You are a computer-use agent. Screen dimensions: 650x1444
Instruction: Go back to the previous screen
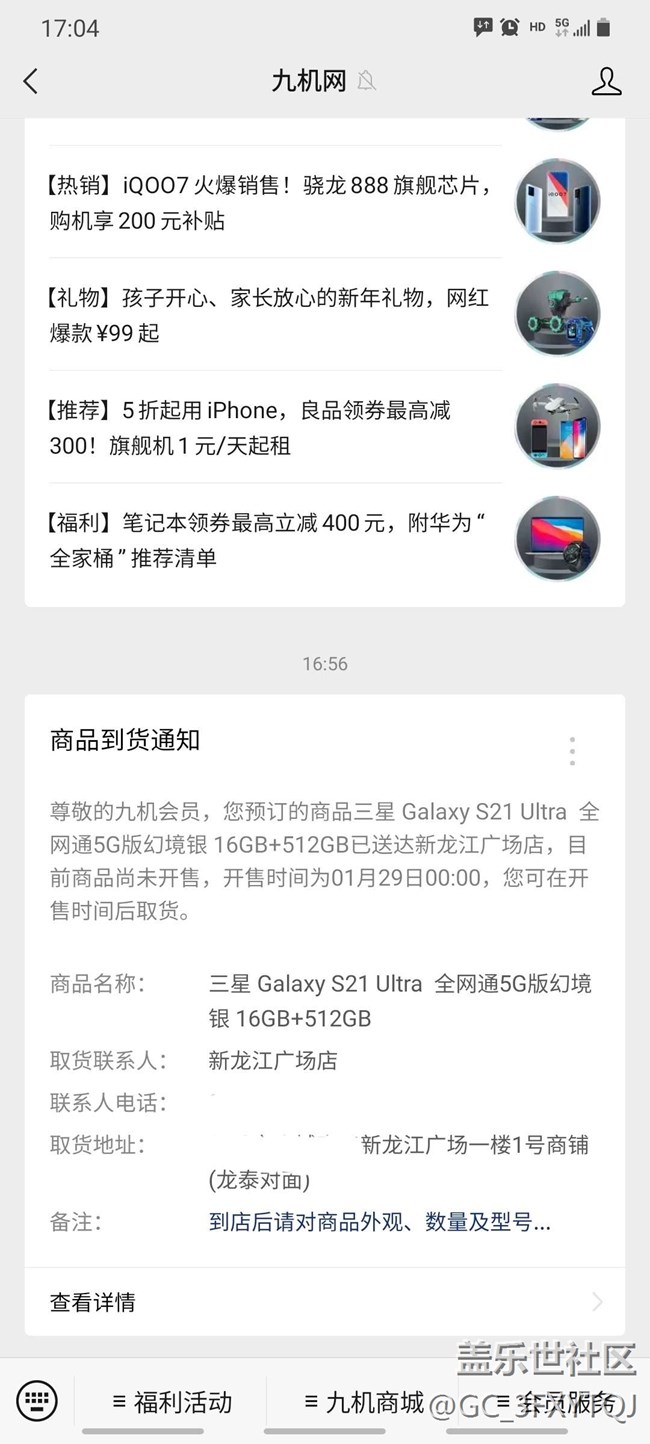point(31,81)
